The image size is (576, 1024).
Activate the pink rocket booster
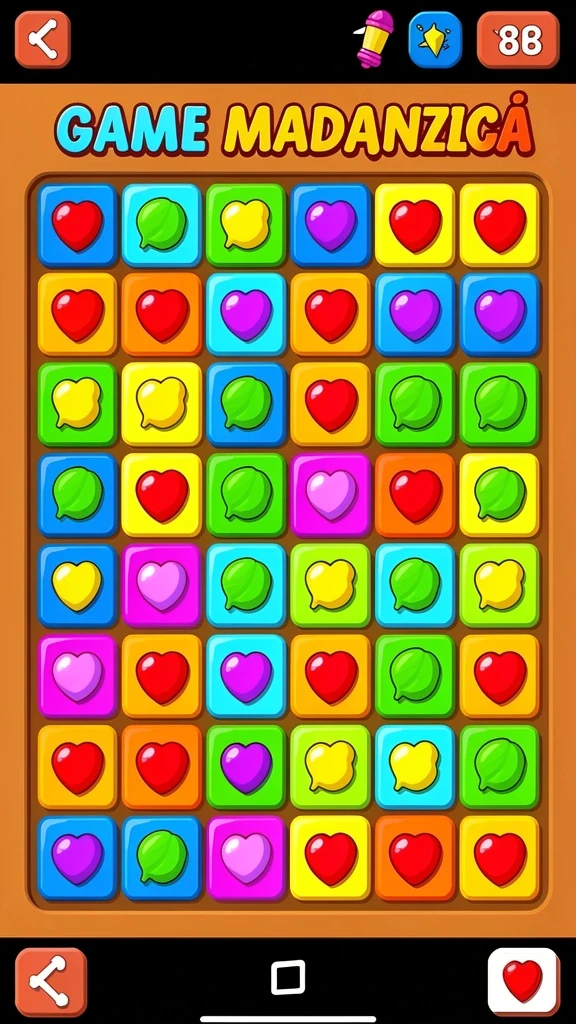[x=376, y=39]
